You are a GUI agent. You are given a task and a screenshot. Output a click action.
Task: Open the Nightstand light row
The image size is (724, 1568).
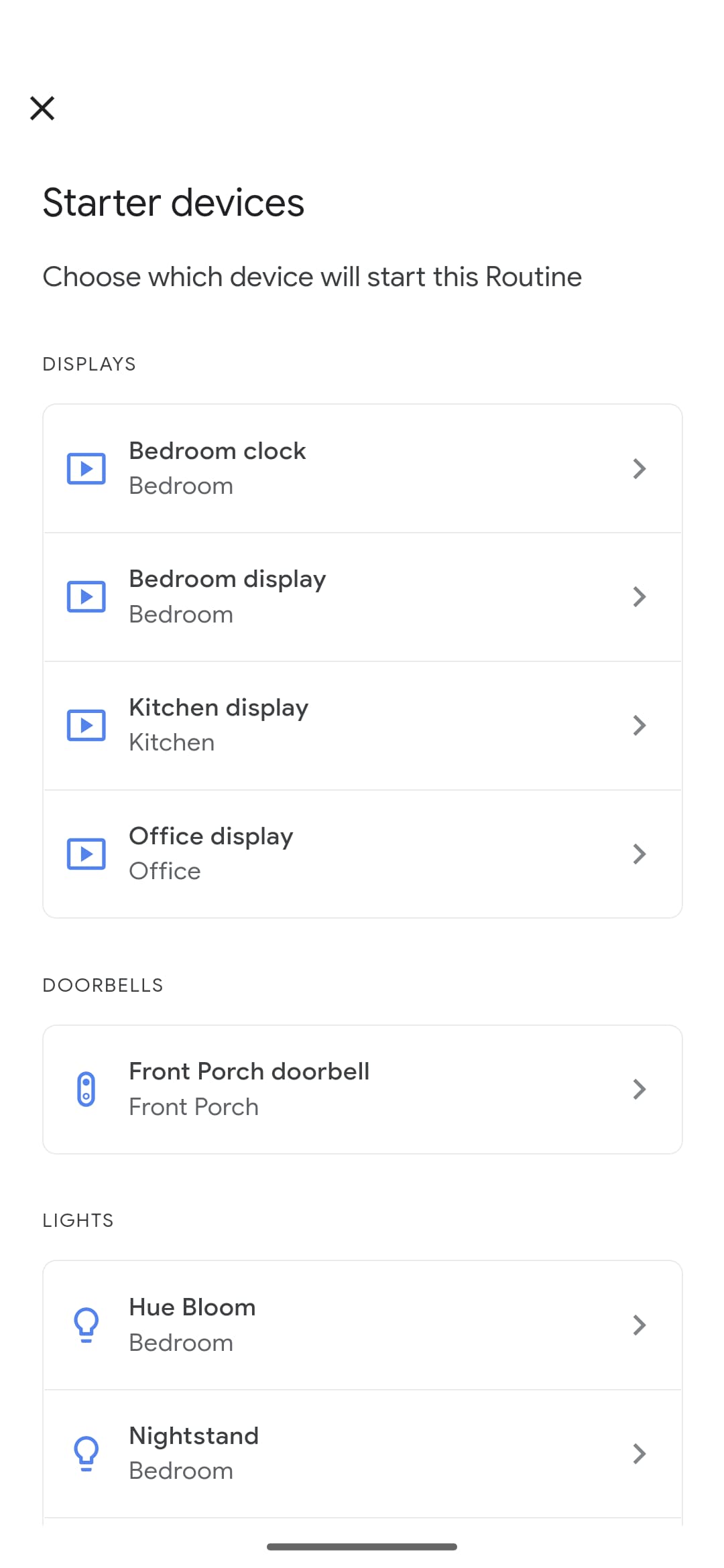[x=362, y=1453]
